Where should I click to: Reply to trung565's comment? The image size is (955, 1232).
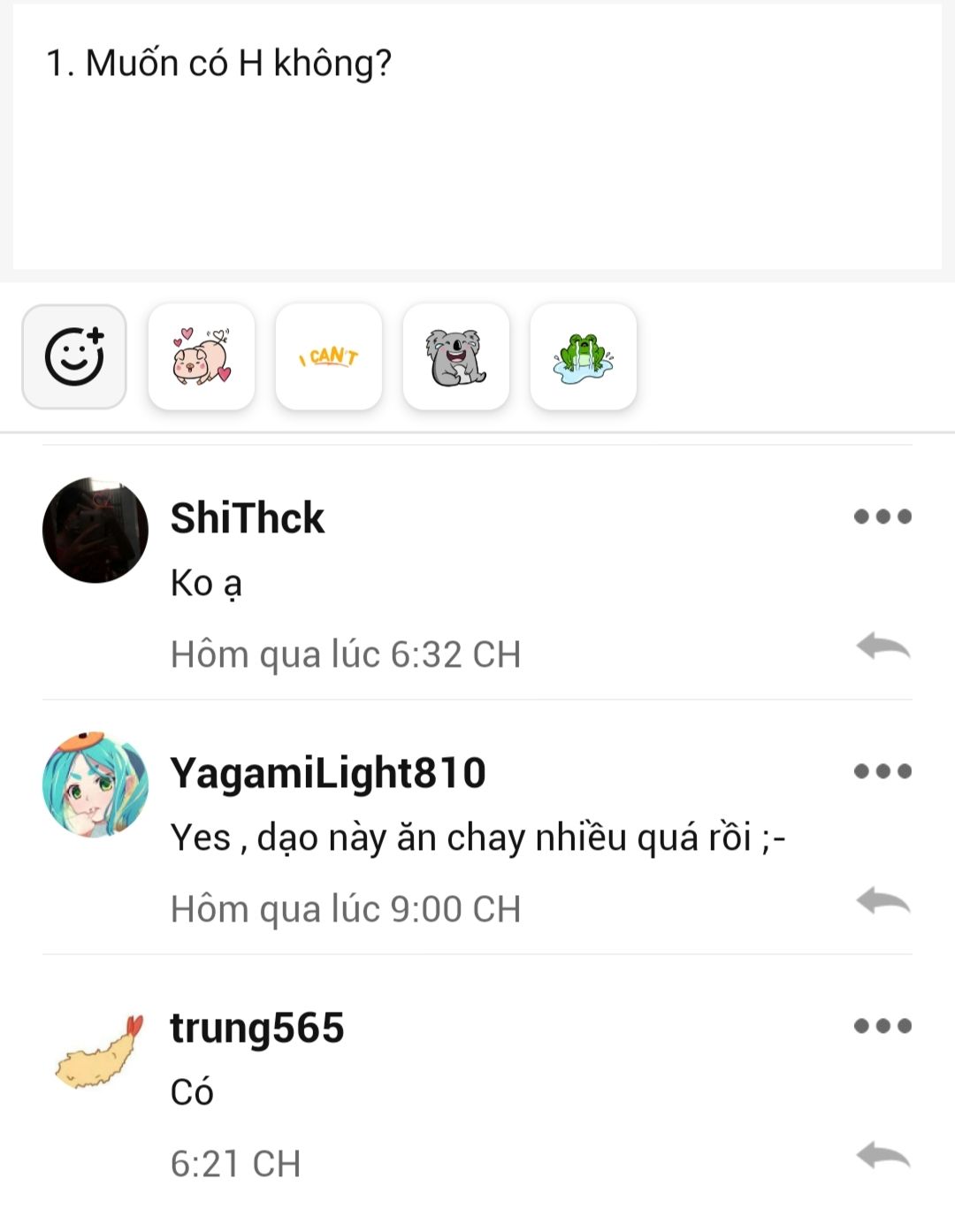[x=882, y=1156]
